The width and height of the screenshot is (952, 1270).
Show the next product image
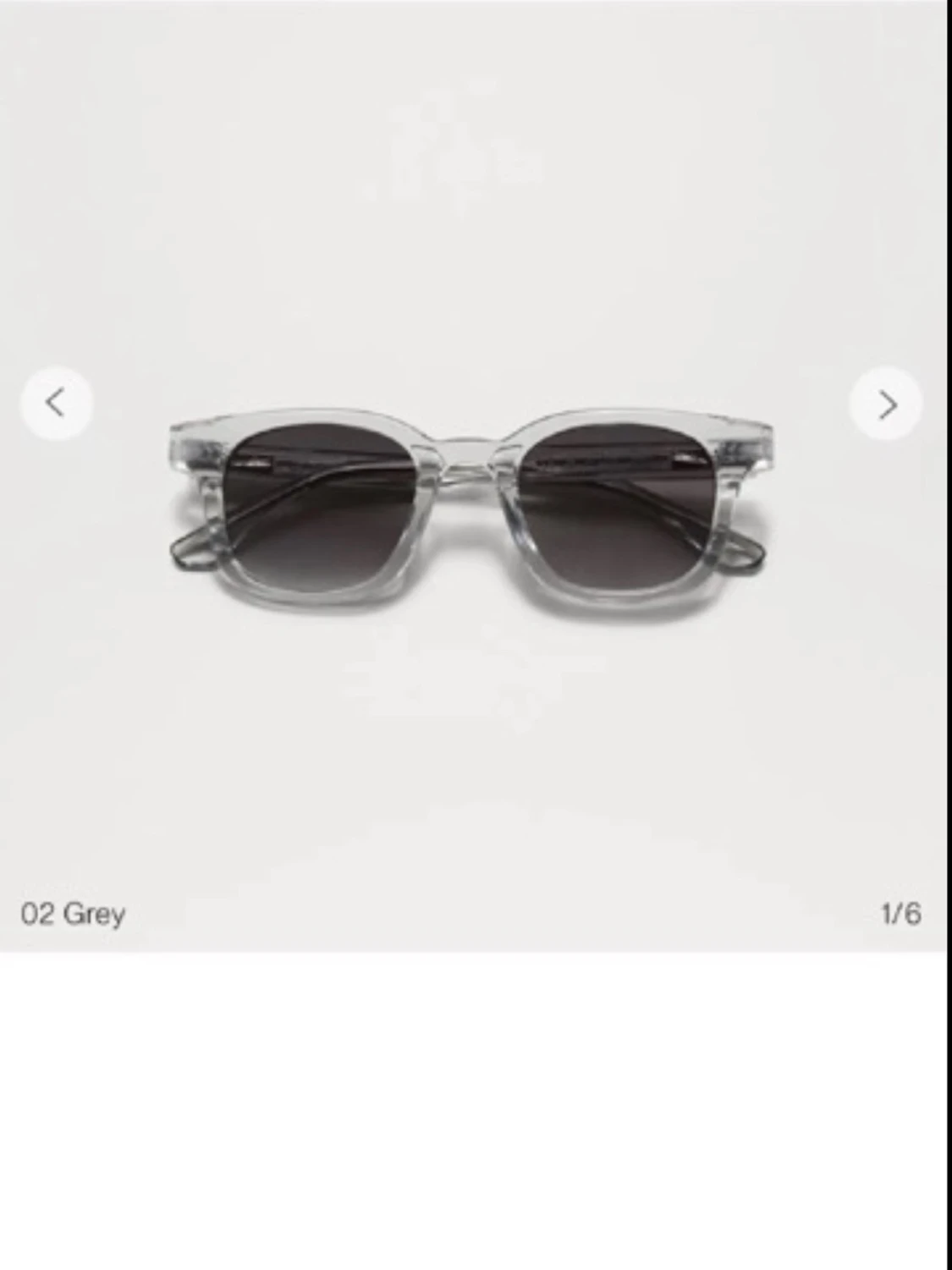(886, 404)
